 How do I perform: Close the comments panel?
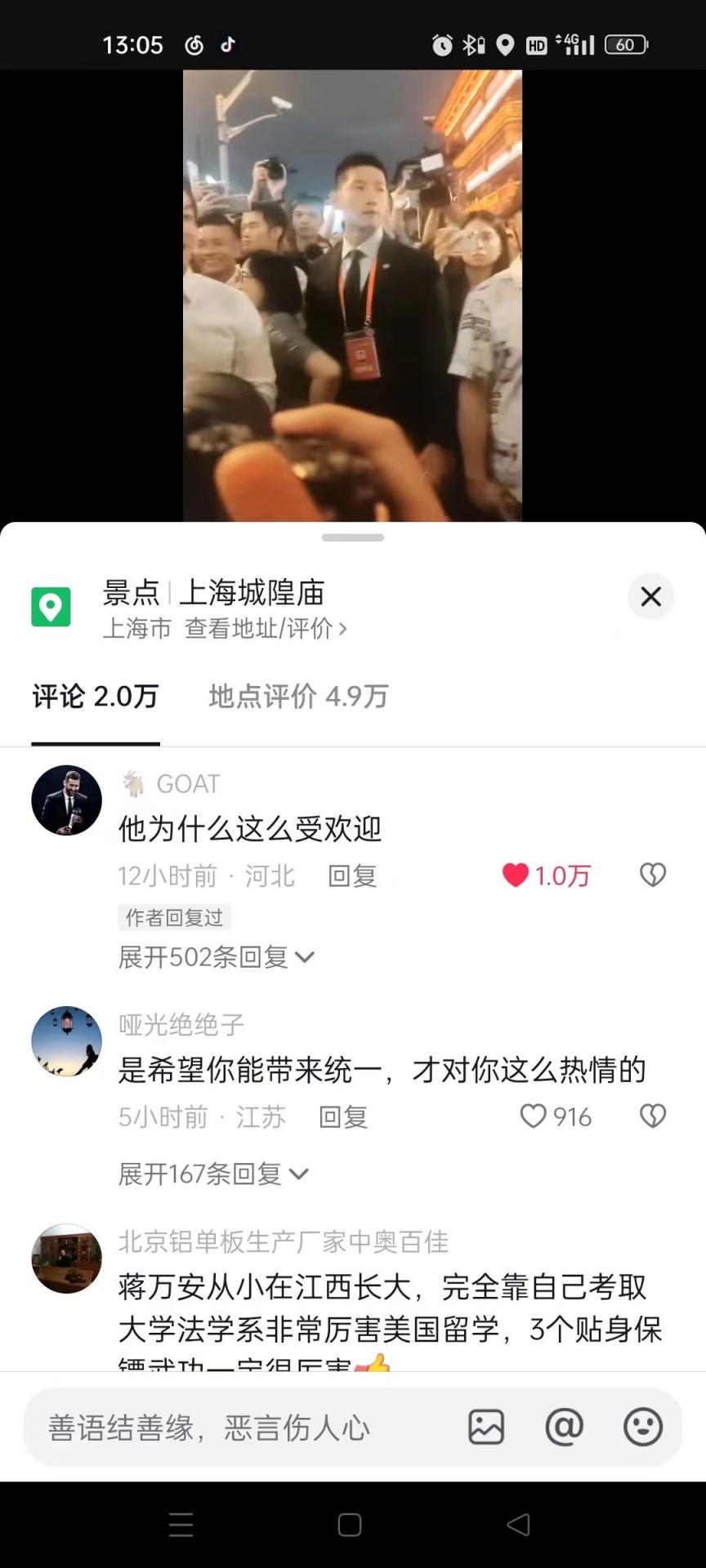650,596
